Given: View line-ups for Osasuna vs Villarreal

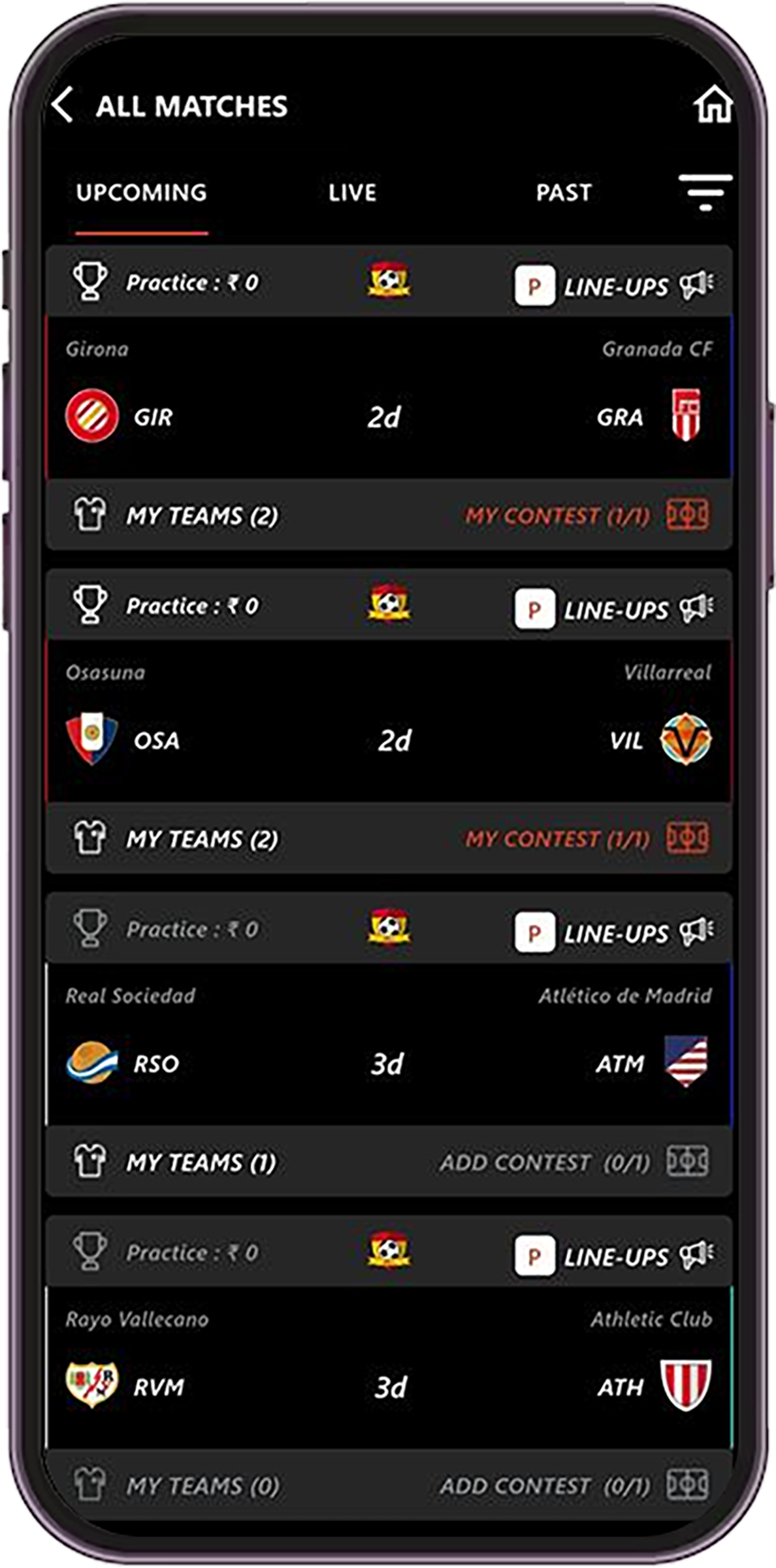Looking at the screenshot, I should [x=614, y=610].
